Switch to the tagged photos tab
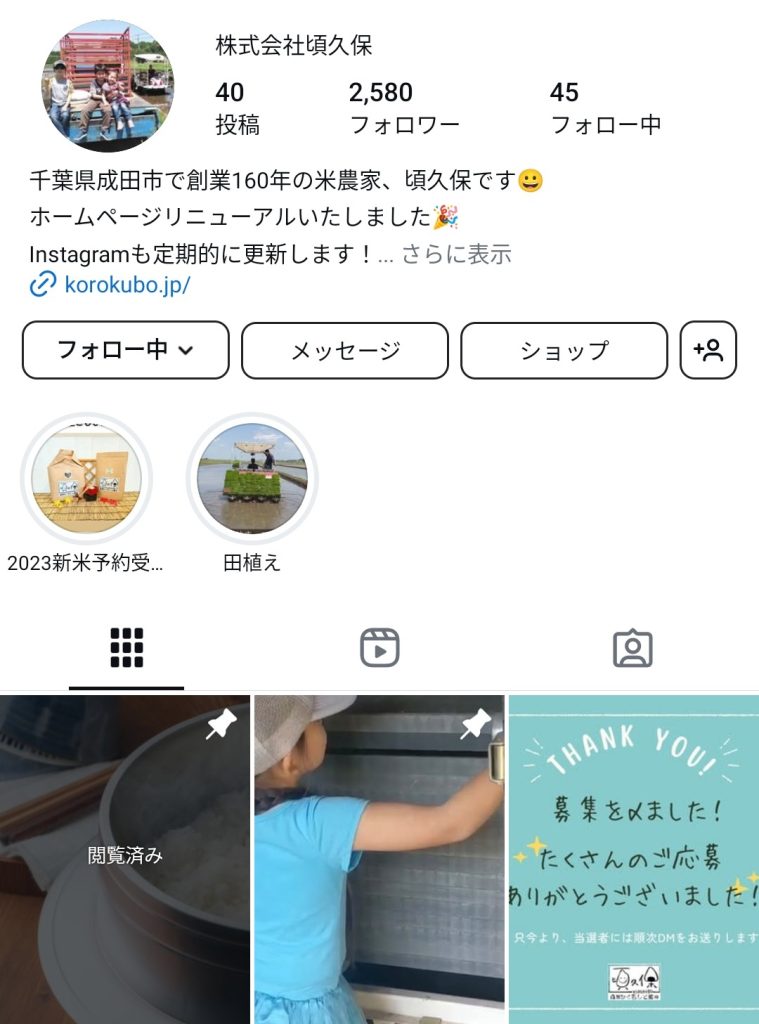Image resolution: width=759 pixels, height=1024 pixels. [x=632, y=648]
